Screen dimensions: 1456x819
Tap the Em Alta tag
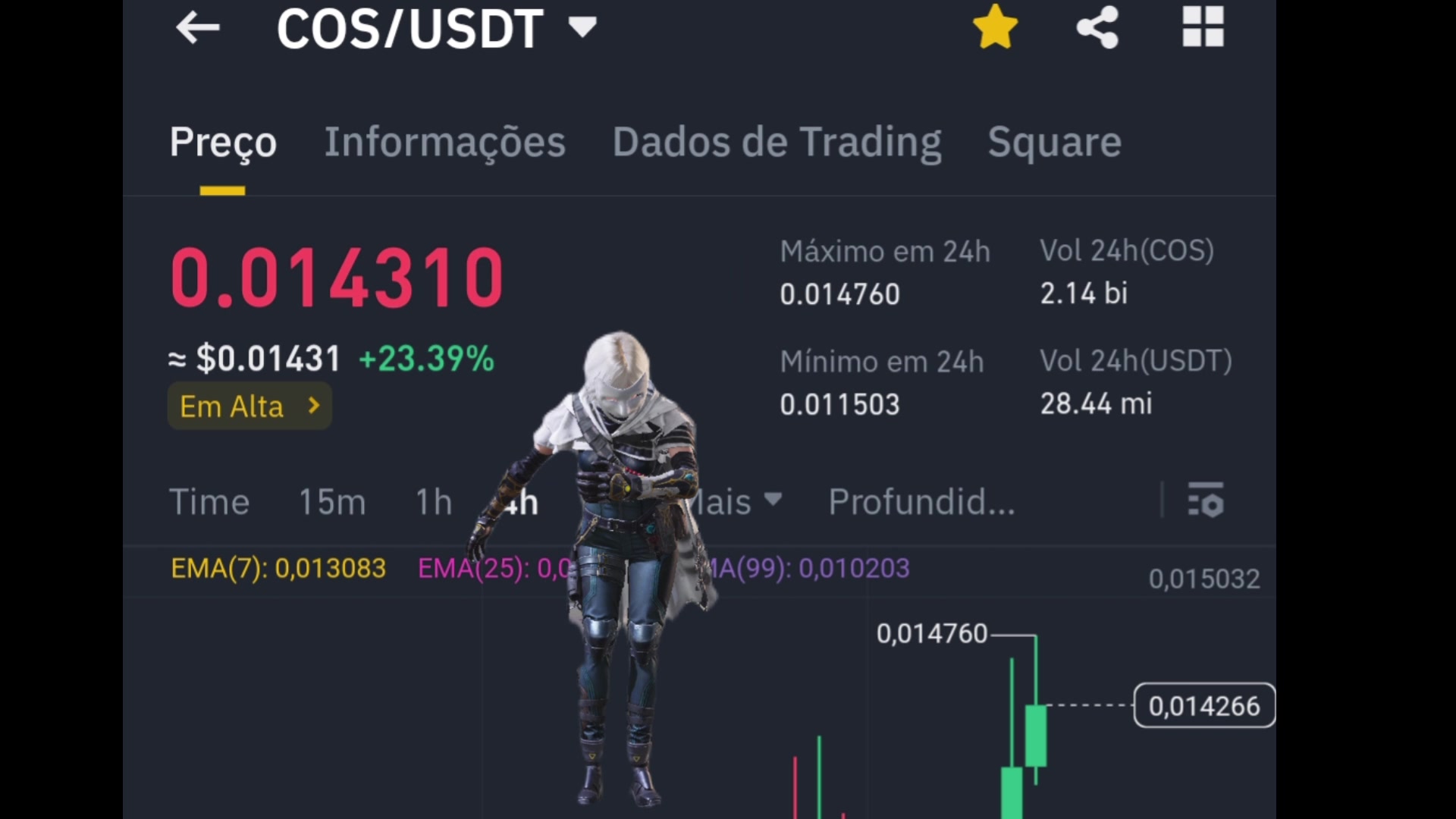(x=249, y=406)
